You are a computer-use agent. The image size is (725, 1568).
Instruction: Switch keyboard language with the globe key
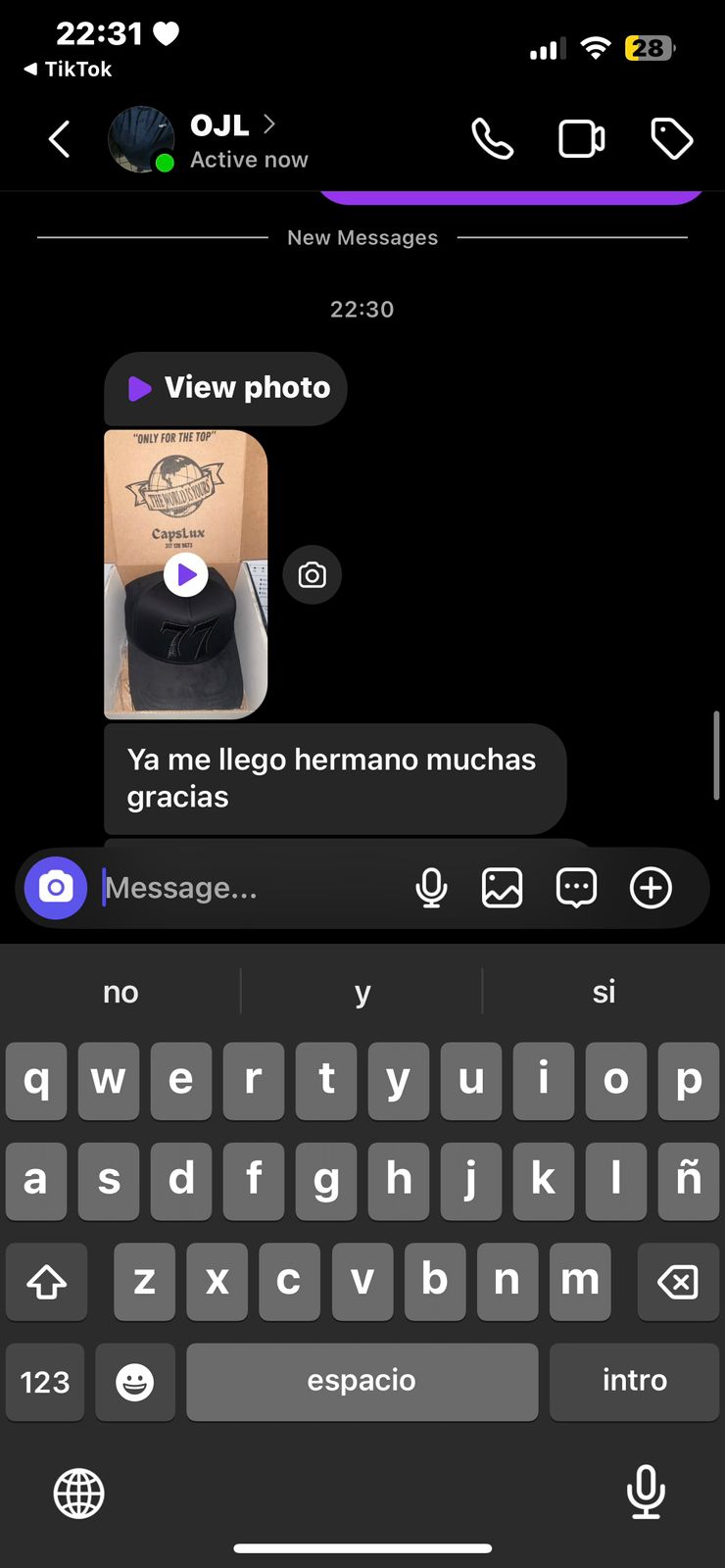[x=79, y=1494]
